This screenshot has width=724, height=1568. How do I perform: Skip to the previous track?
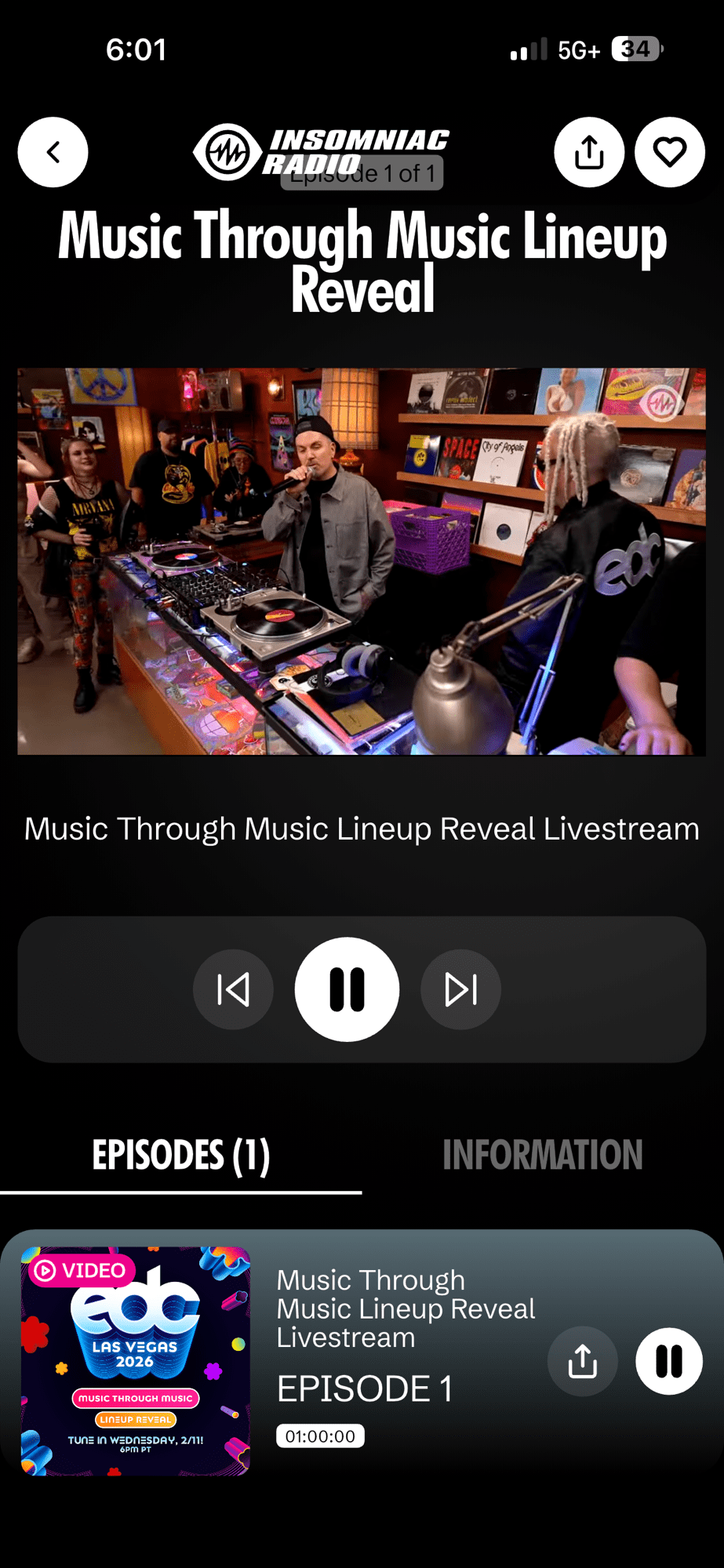233,989
